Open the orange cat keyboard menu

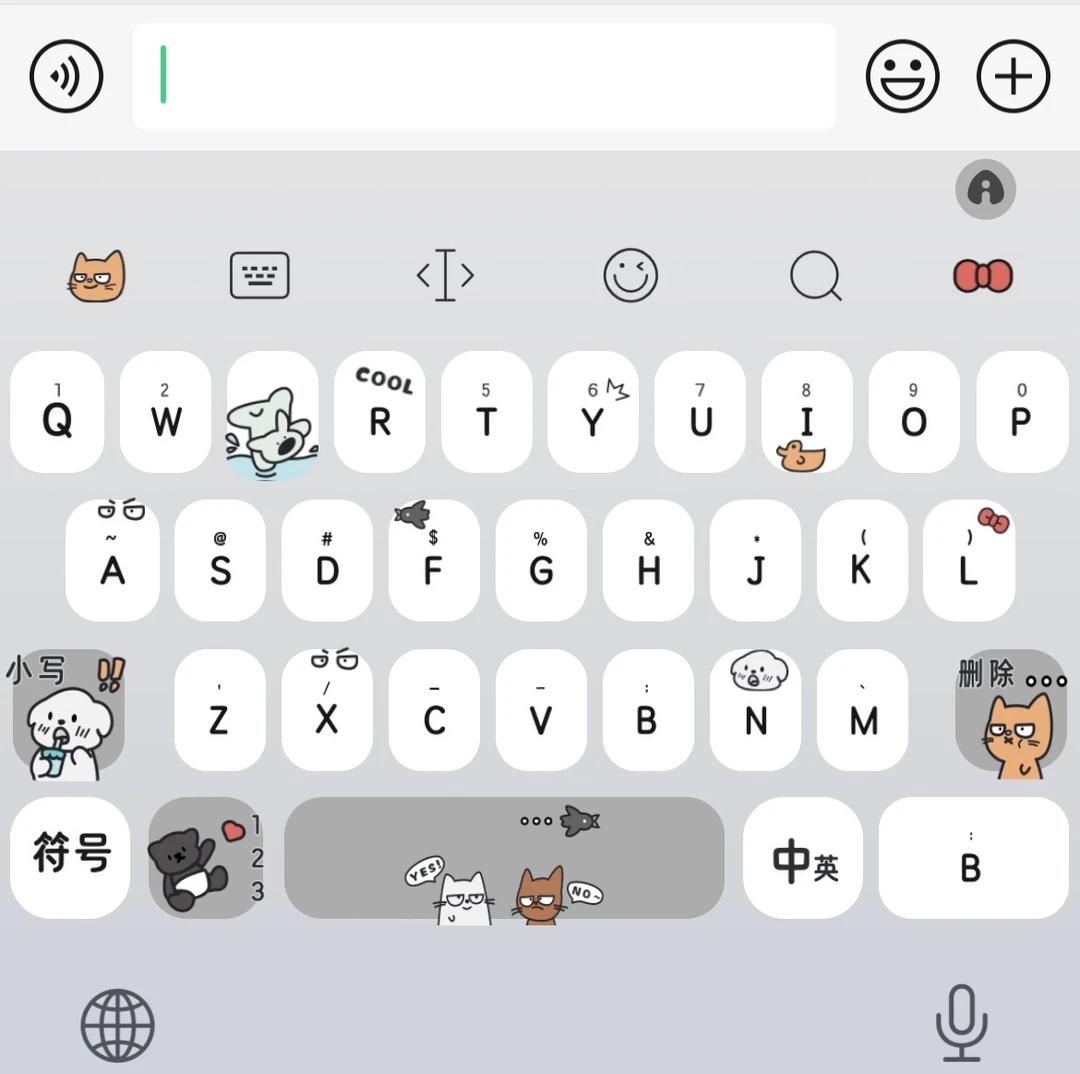pos(97,276)
